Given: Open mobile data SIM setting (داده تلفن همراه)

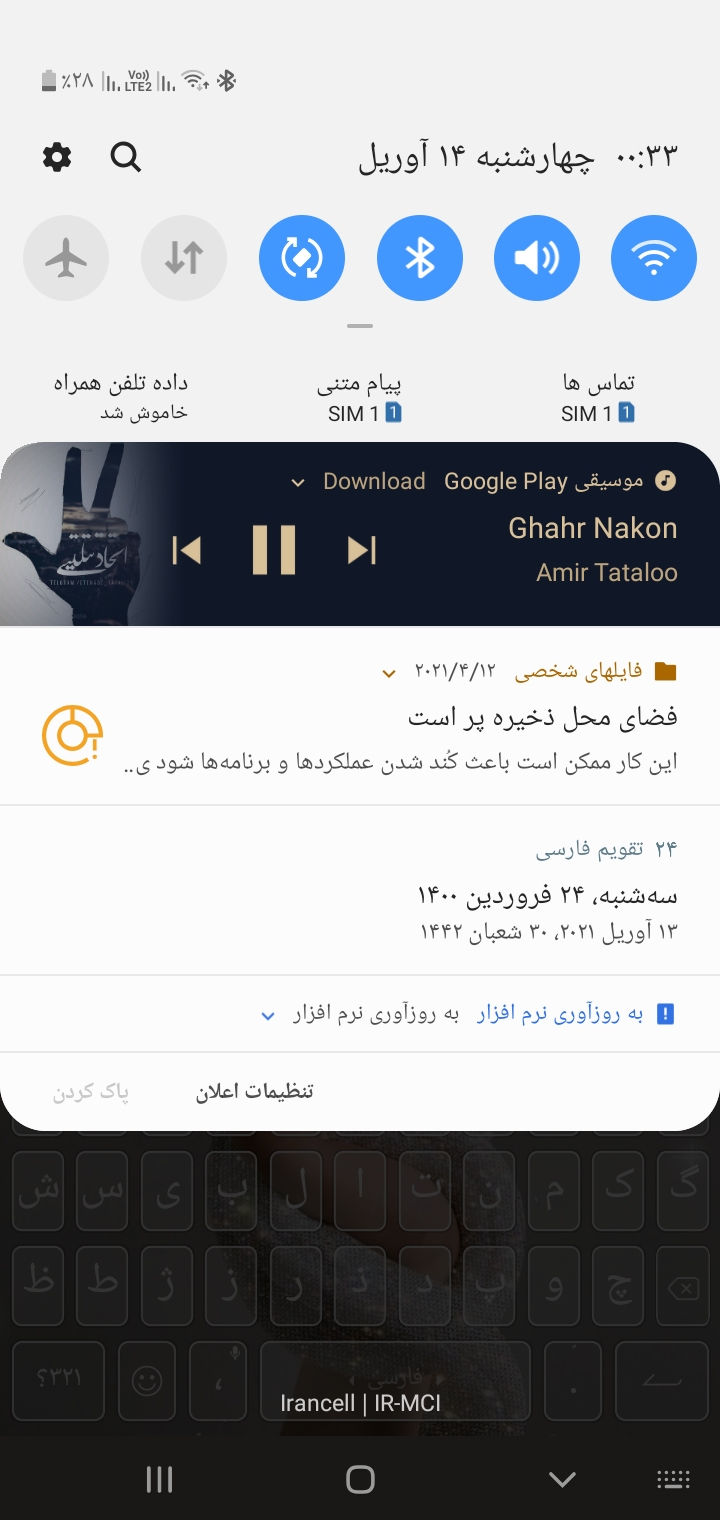Looking at the screenshot, I should pyautogui.click(x=121, y=398).
